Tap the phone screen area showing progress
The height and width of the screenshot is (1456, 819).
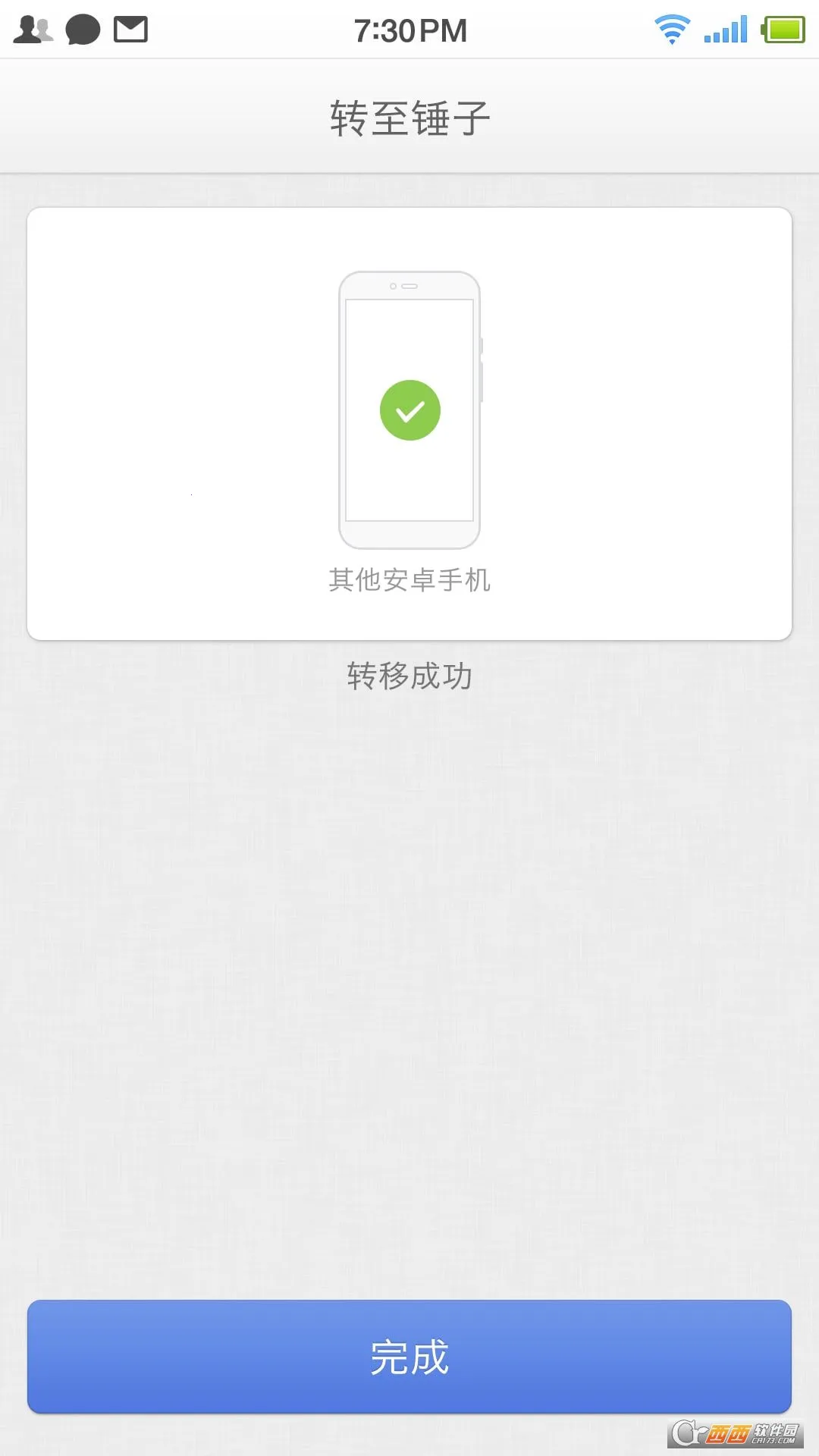tap(409, 409)
